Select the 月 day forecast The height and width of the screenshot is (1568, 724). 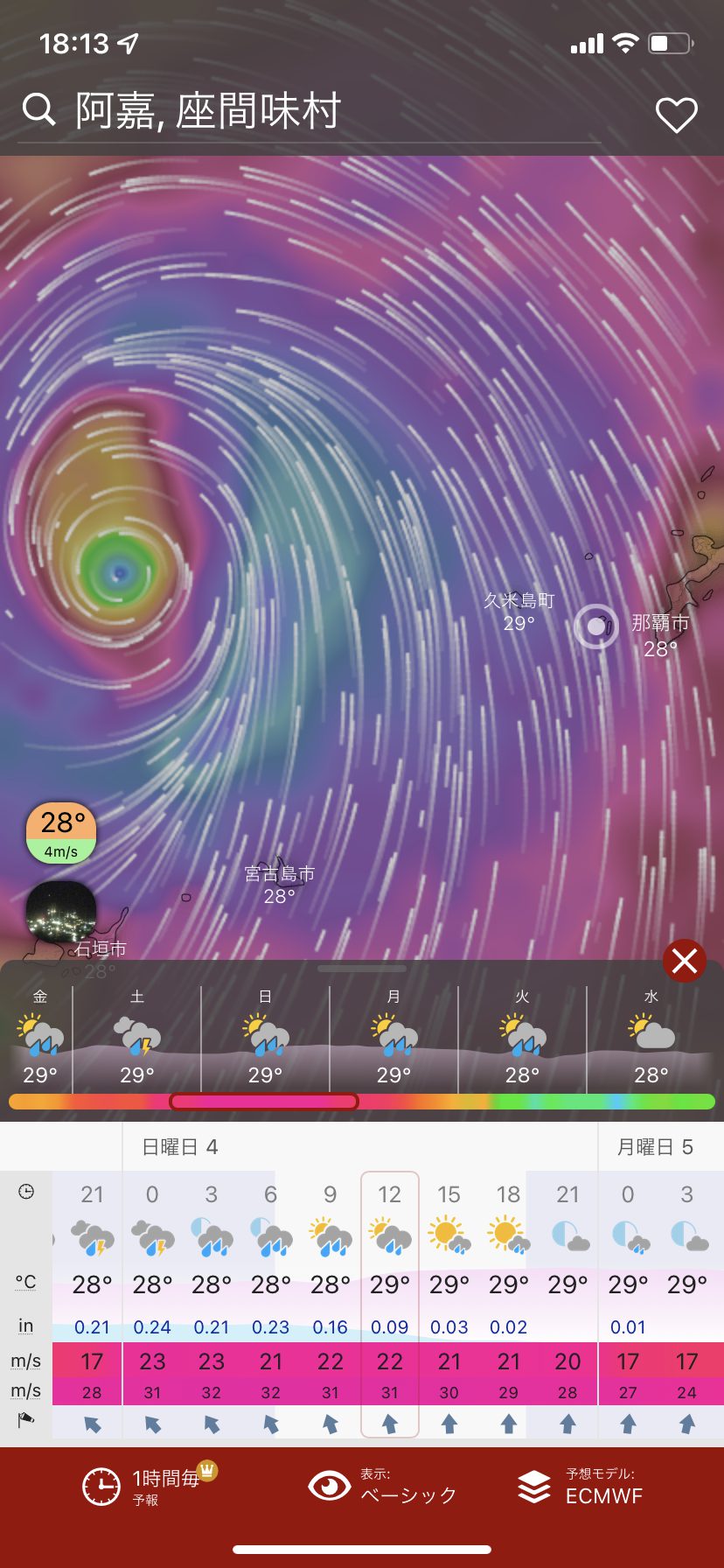tap(393, 1039)
